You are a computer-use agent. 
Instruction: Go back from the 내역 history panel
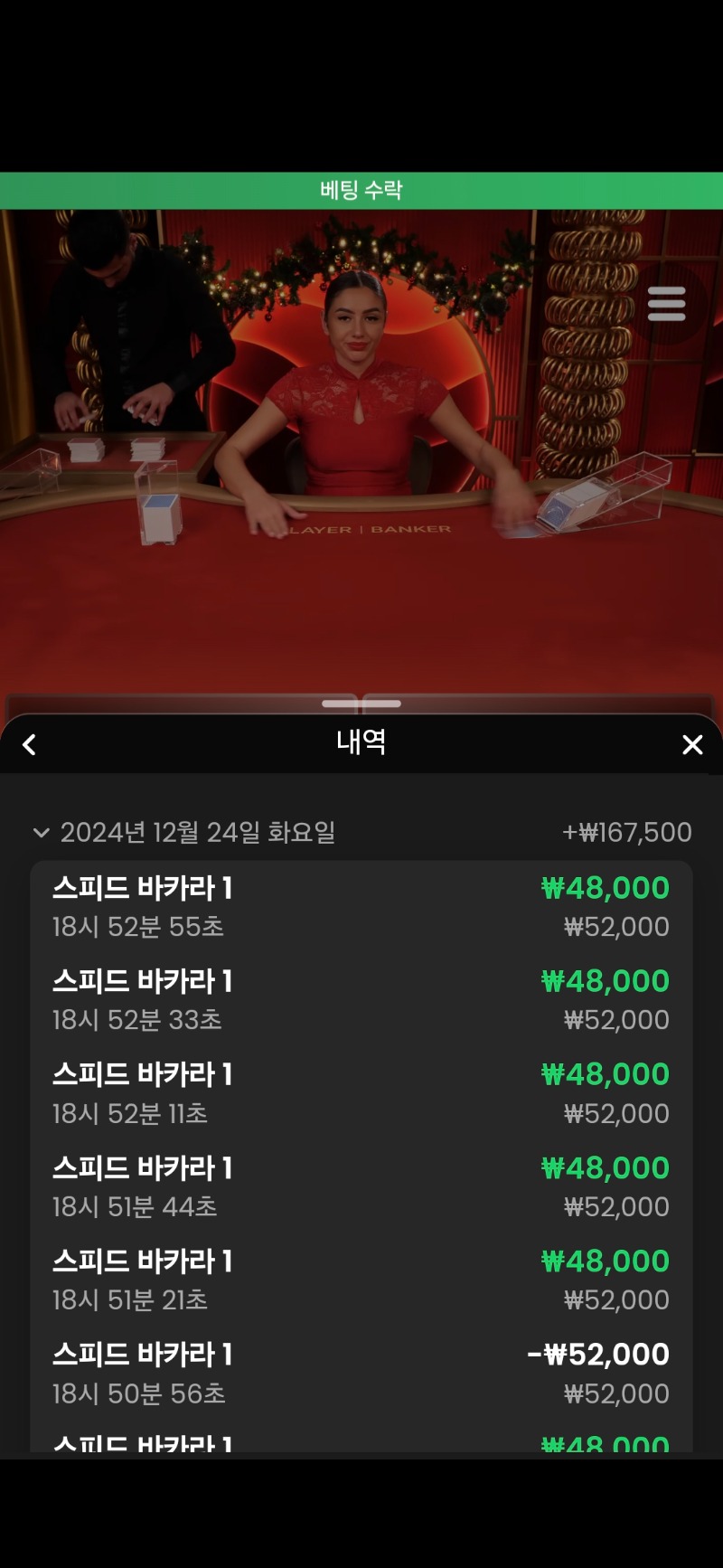click(30, 744)
